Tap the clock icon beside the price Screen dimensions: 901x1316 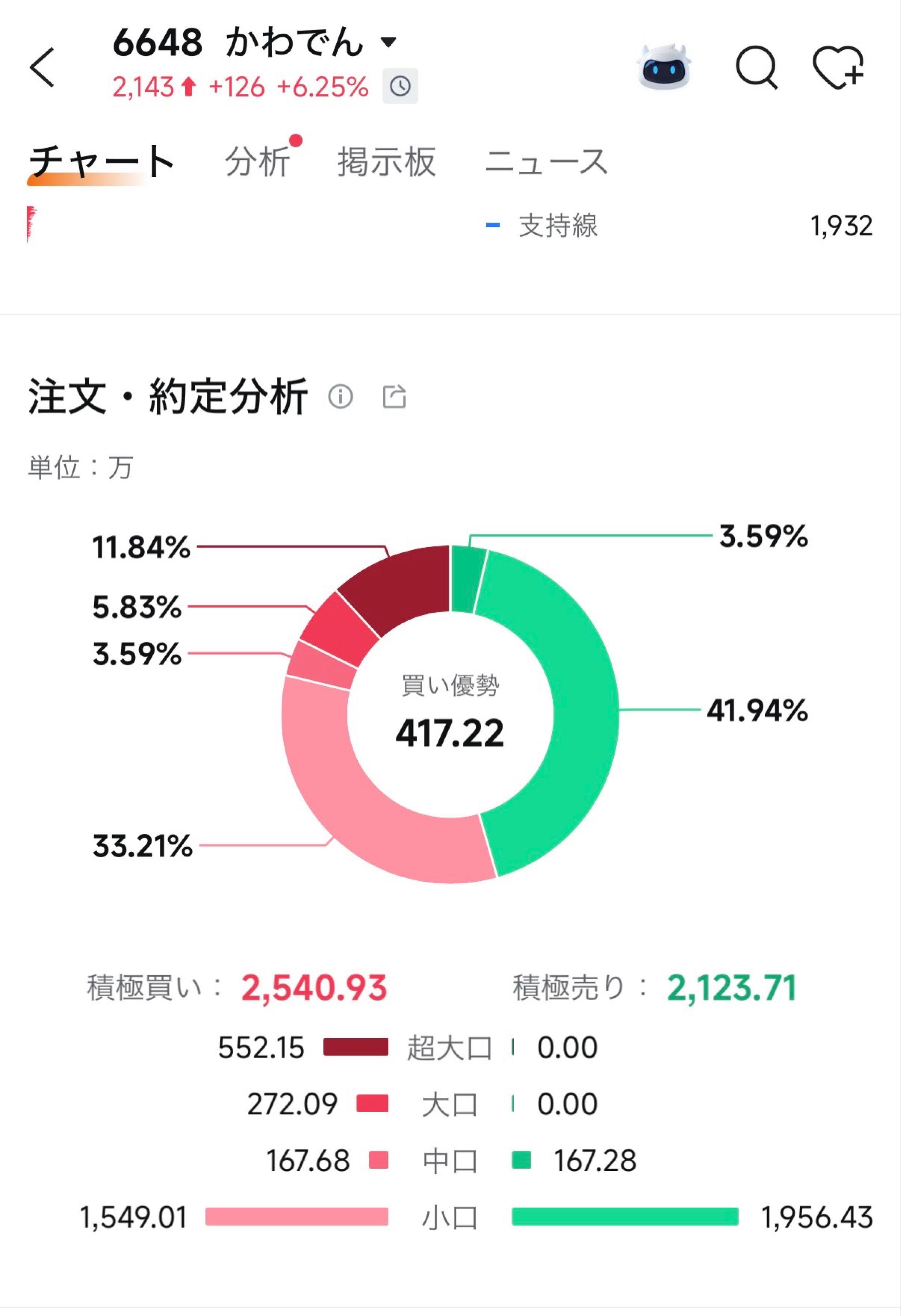click(x=400, y=87)
